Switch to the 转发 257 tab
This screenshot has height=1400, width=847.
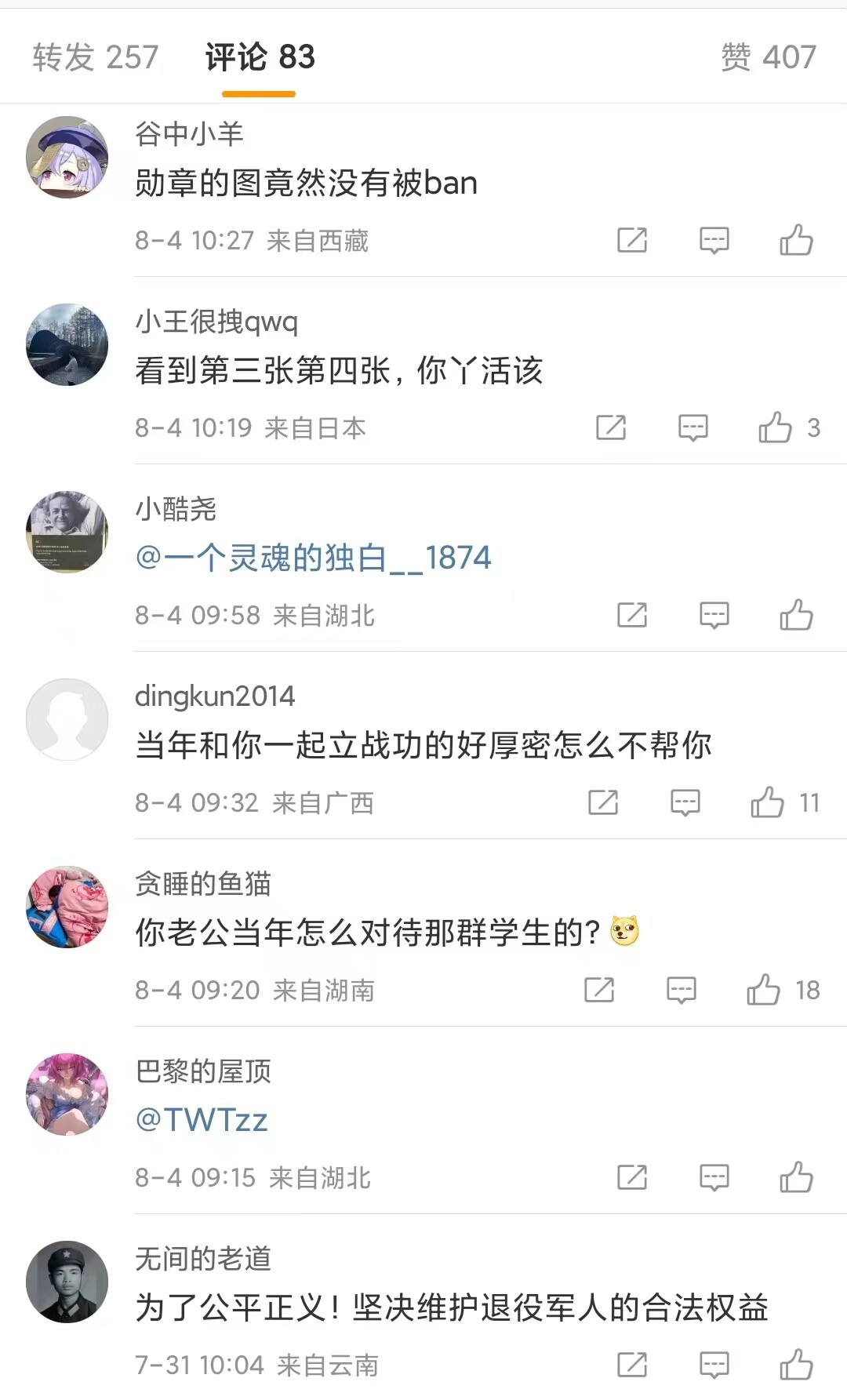point(96,57)
